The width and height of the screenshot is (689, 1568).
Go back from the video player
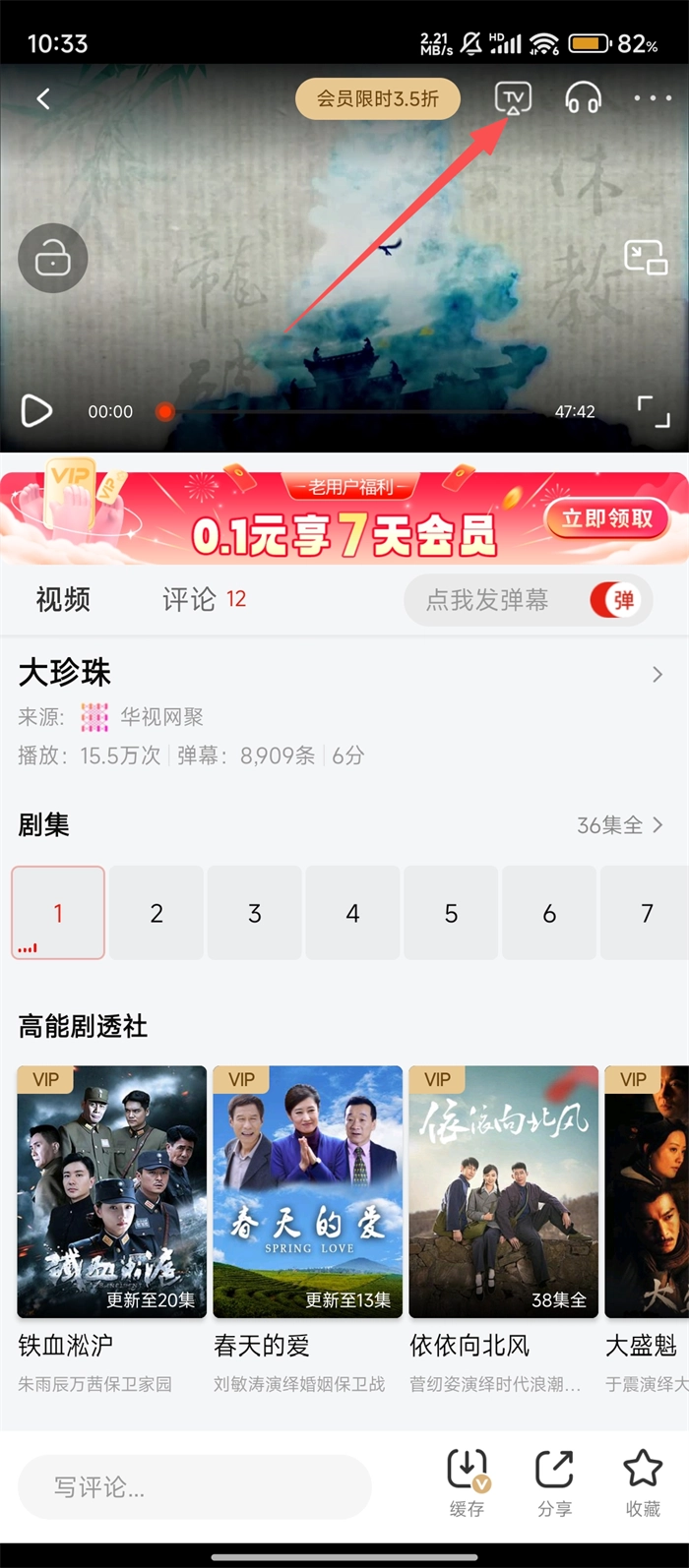tap(43, 98)
